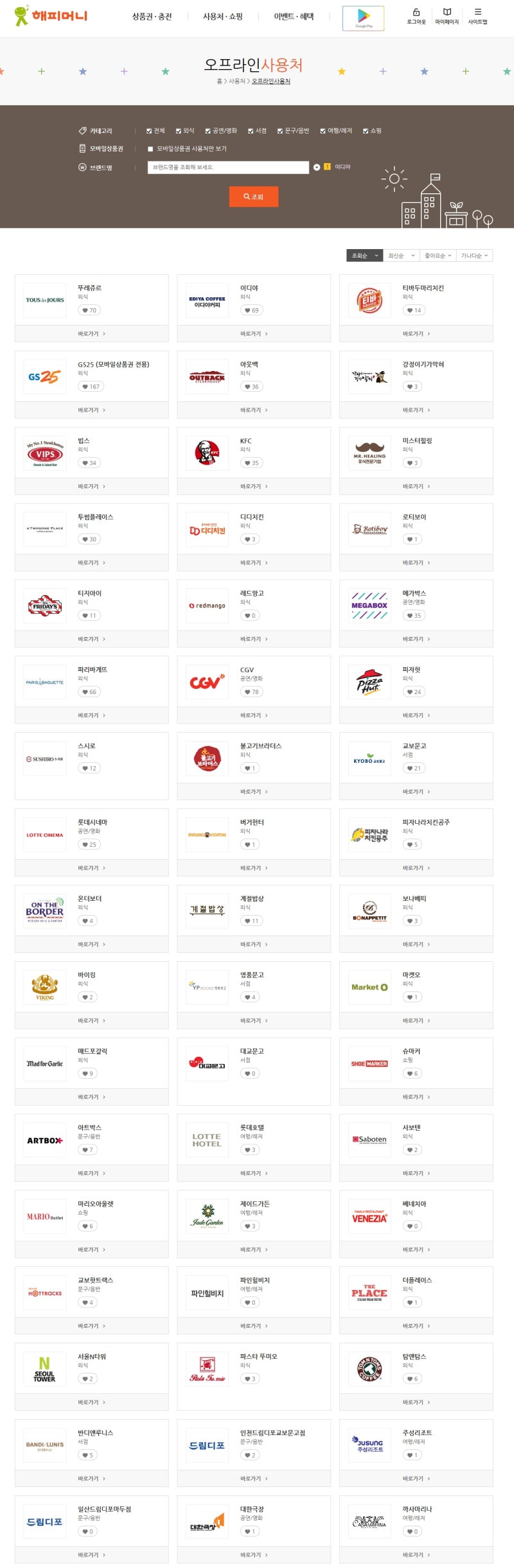Open the 이벤트·혜택 menu
Image resolution: width=514 pixels, height=1568 pixels.
click(294, 17)
